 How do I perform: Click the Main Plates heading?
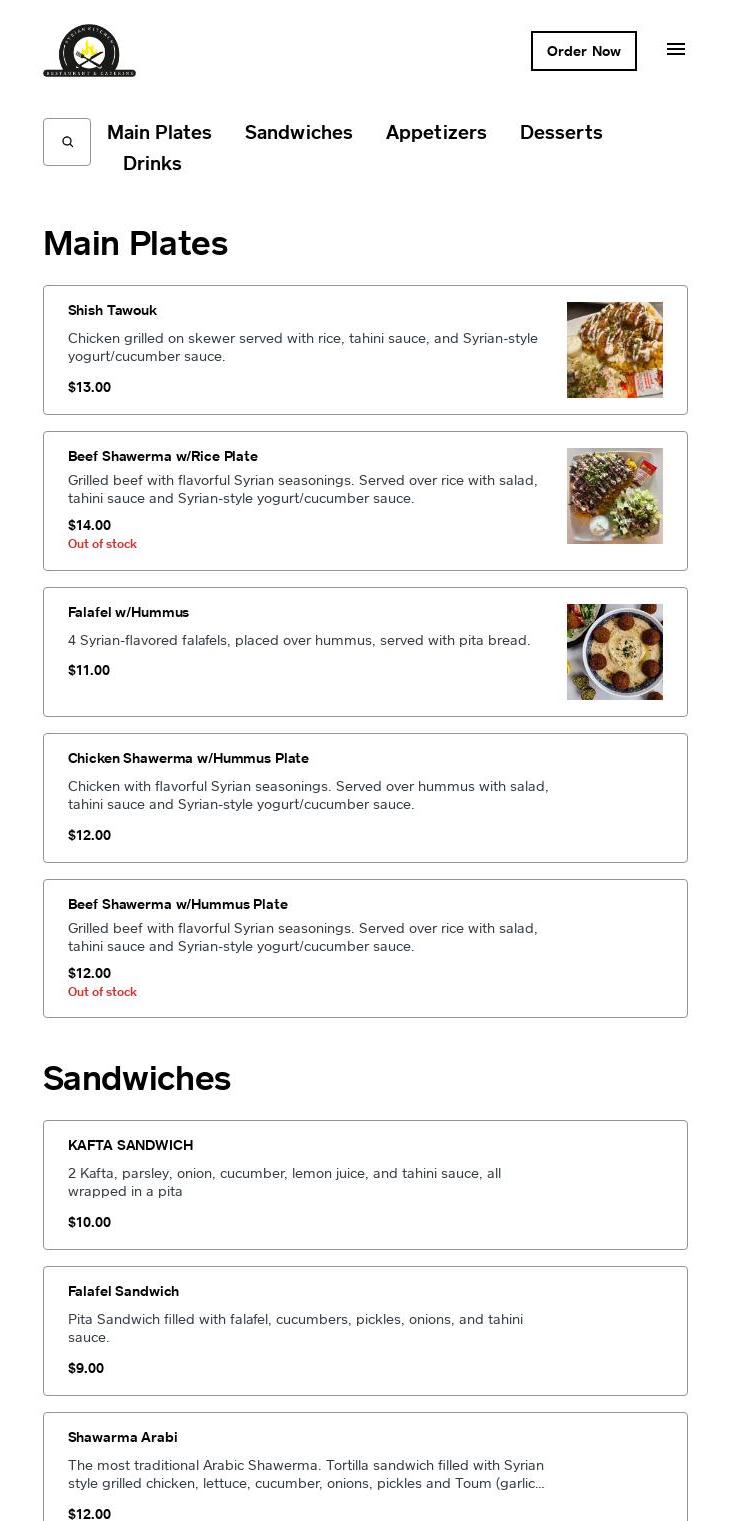pos(135,243)
